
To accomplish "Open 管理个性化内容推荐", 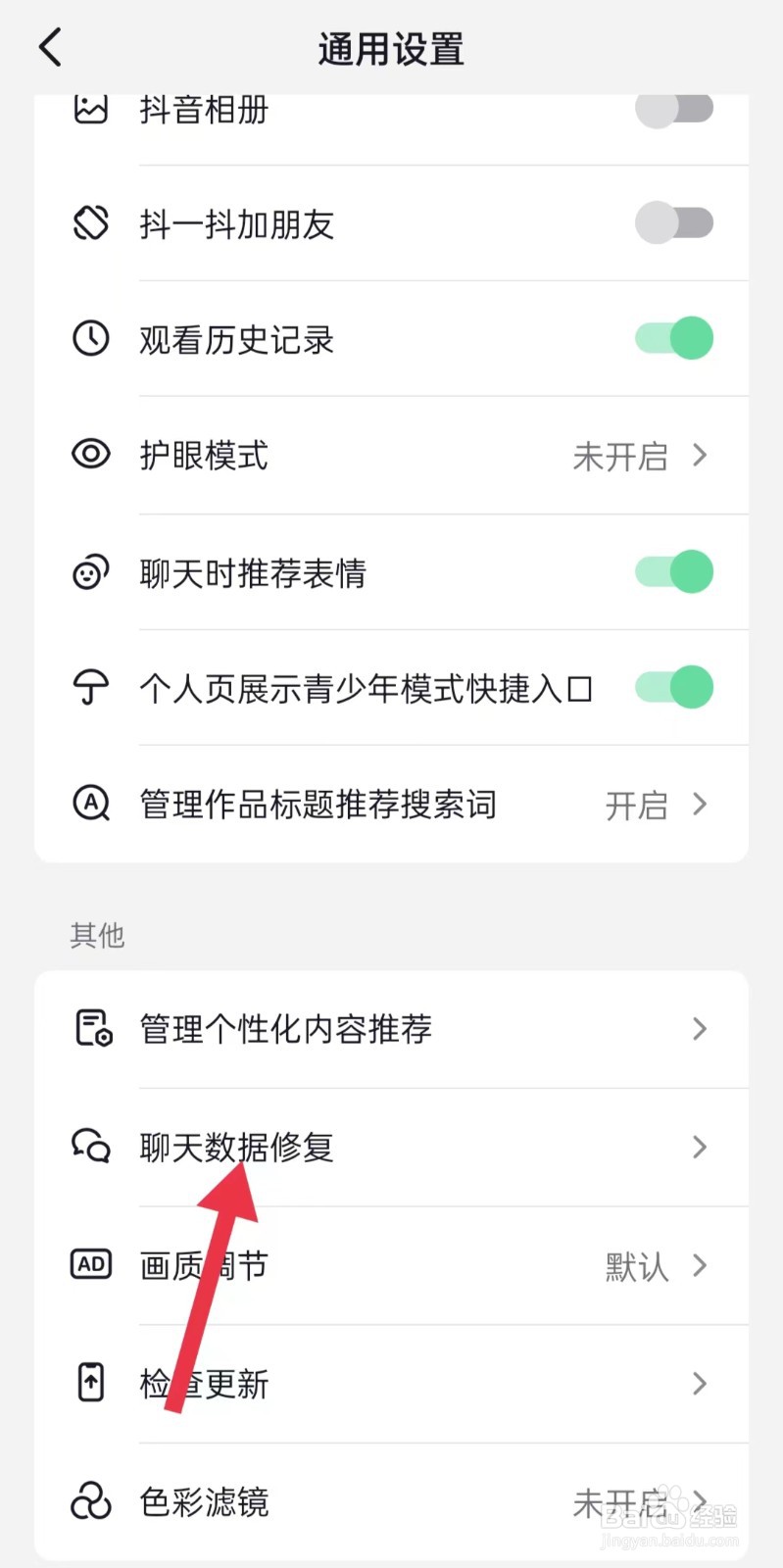I will (391, 1029).
